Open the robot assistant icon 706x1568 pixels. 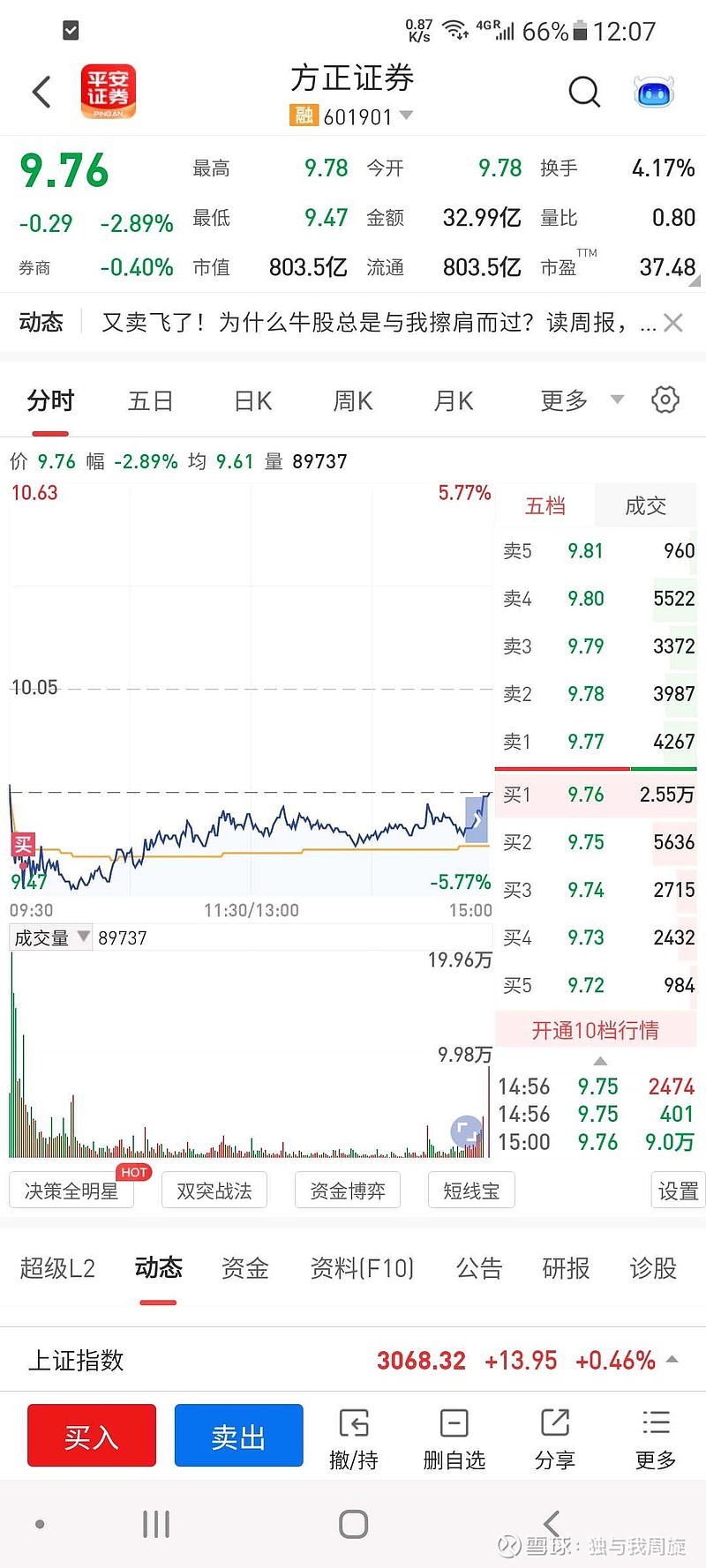[x=654, y=92]
